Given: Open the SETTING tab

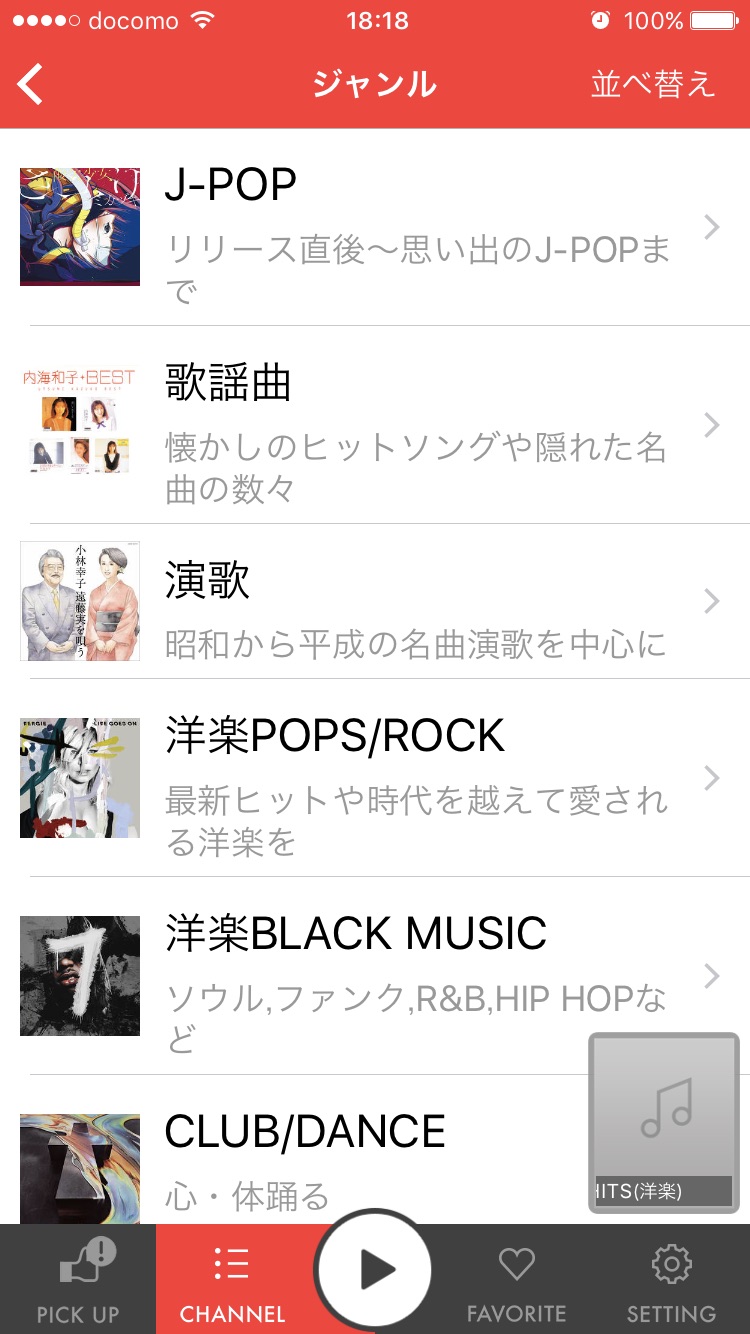Looking at the screenshot, I should pos(671,1280).
